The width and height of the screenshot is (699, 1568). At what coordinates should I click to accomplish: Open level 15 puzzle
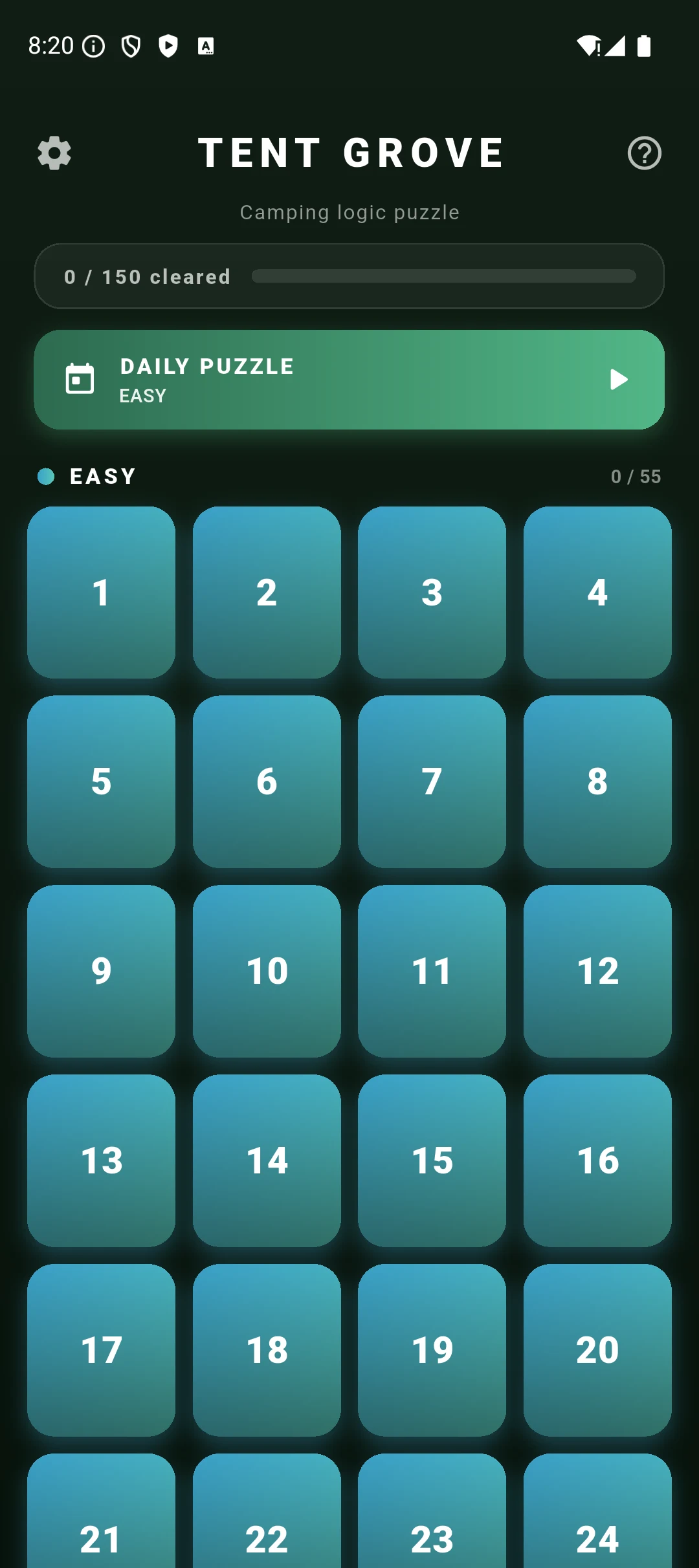[x=432, y=1161]
